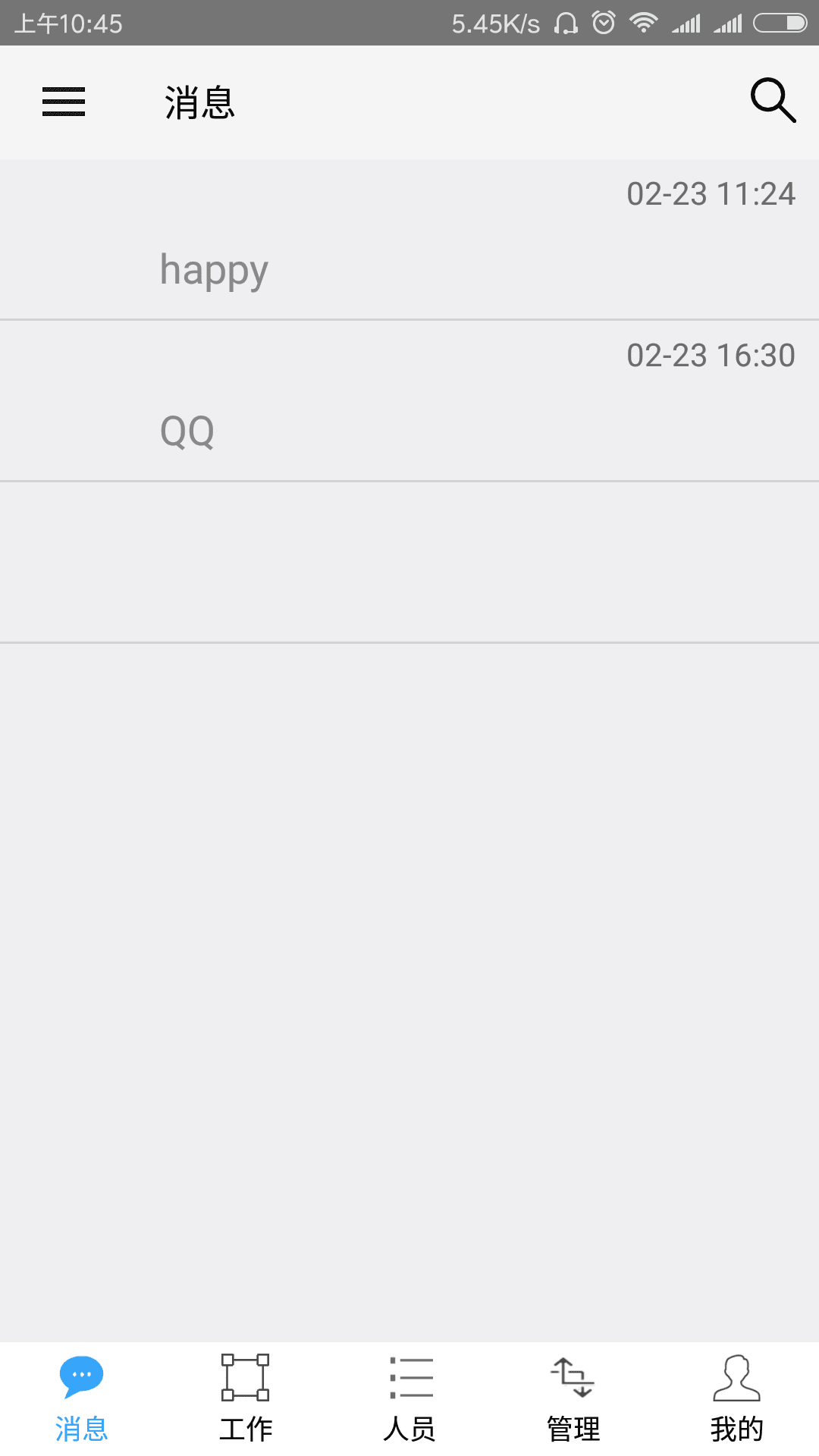Open the 我的 profile tab

(x=737, y=1399)
